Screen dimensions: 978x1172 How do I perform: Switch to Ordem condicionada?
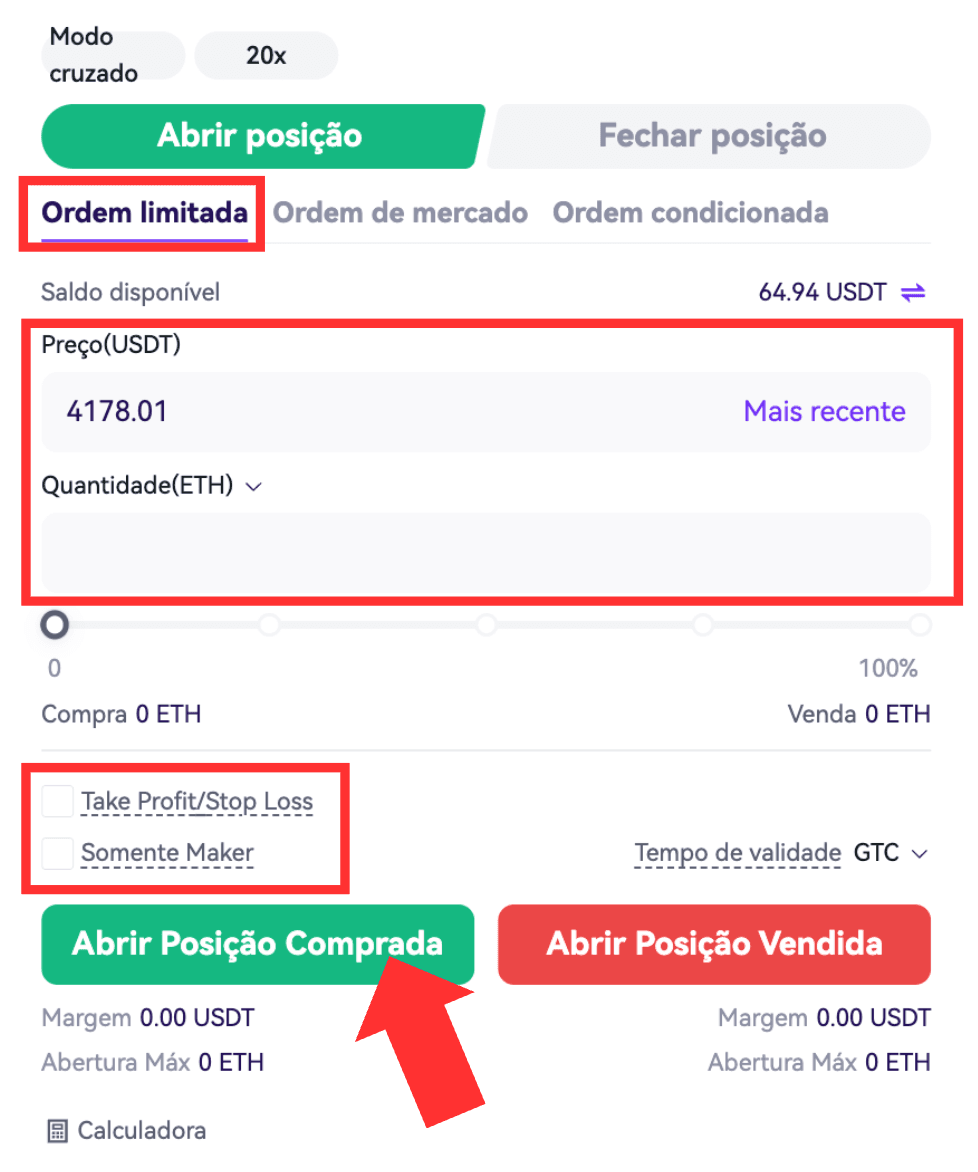[690, 213]
